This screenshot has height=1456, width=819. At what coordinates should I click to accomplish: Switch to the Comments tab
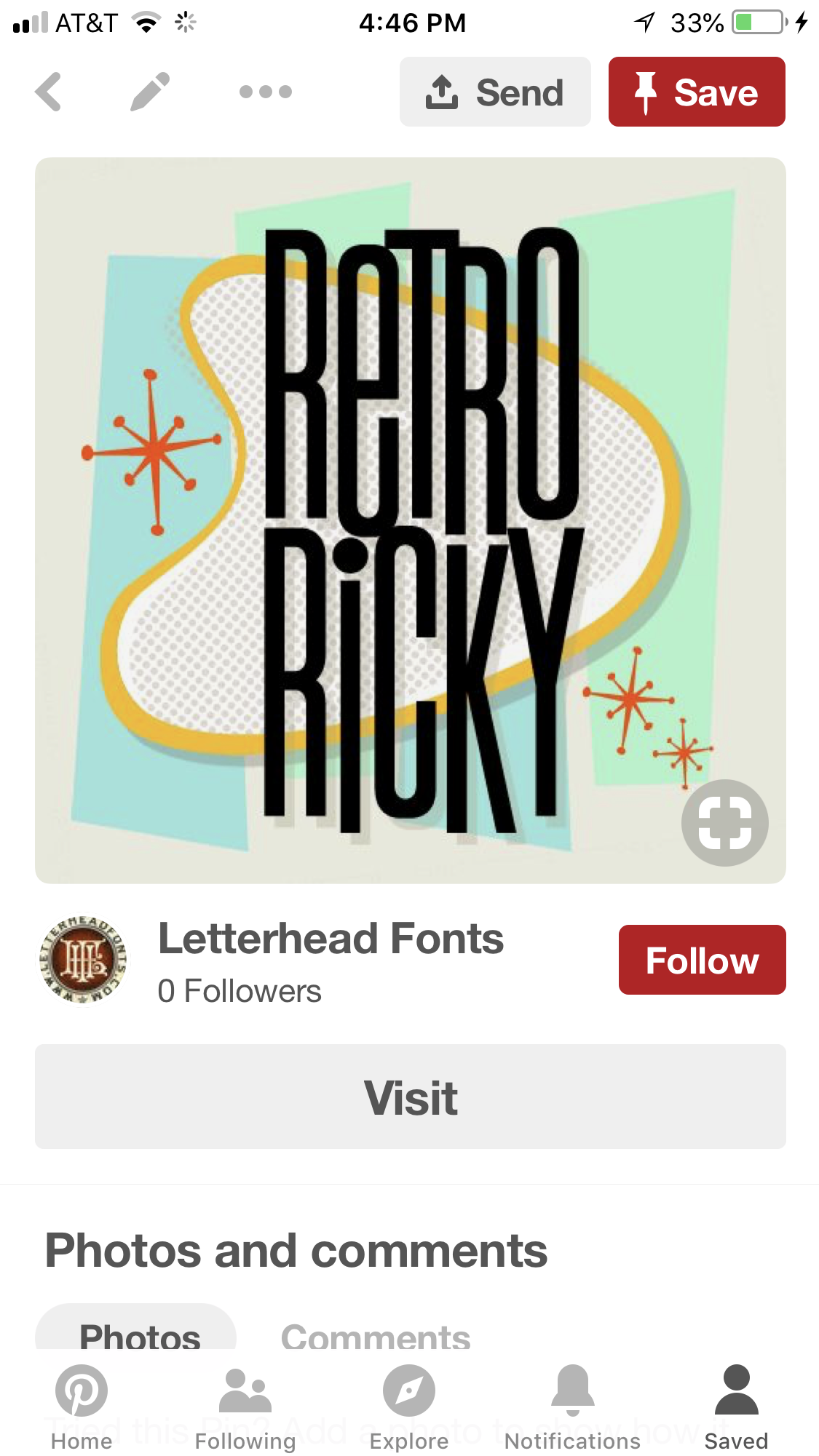point(376,1336)
